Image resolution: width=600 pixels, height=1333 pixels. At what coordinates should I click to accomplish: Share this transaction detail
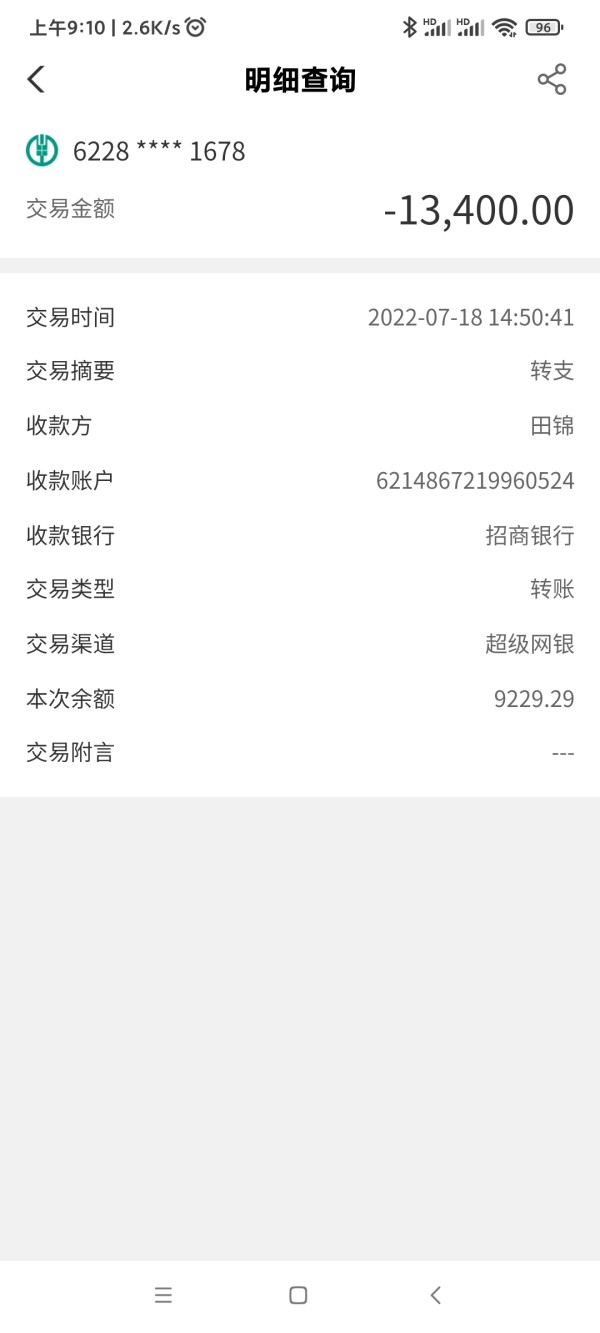click(552, 80)
